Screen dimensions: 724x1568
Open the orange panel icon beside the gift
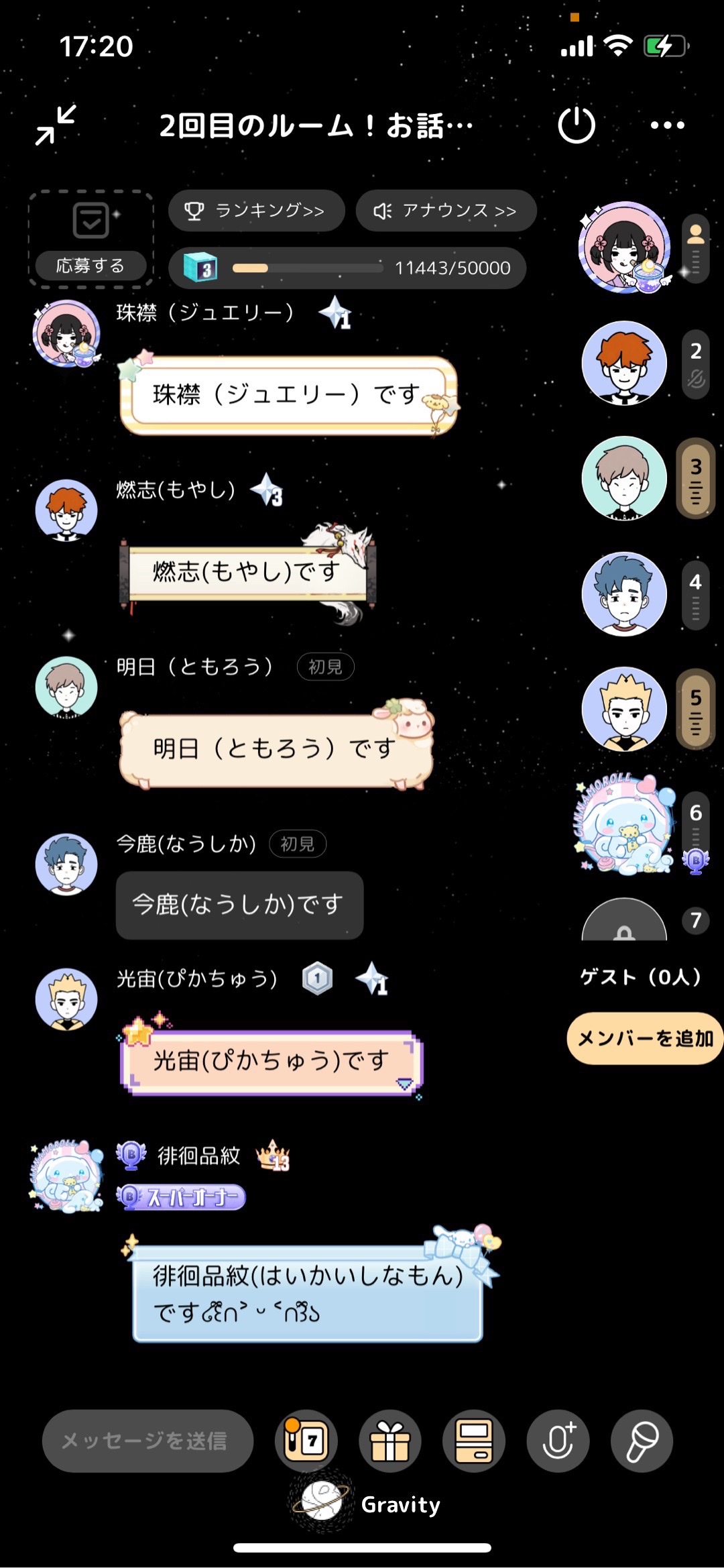click(x=474, y=1441)
